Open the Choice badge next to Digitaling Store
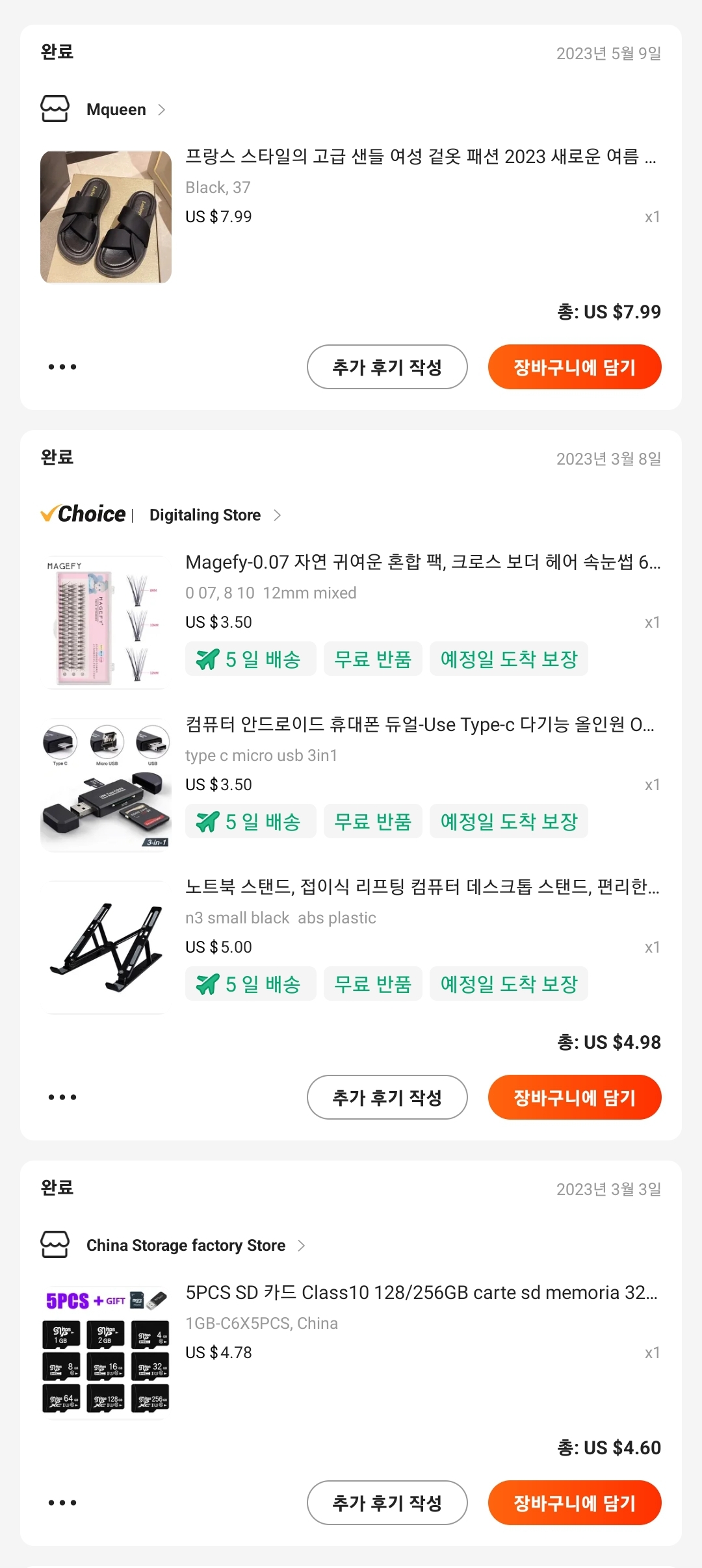Image resolution: width=702 pixels, height=1568 pixels. click(83, 514)
